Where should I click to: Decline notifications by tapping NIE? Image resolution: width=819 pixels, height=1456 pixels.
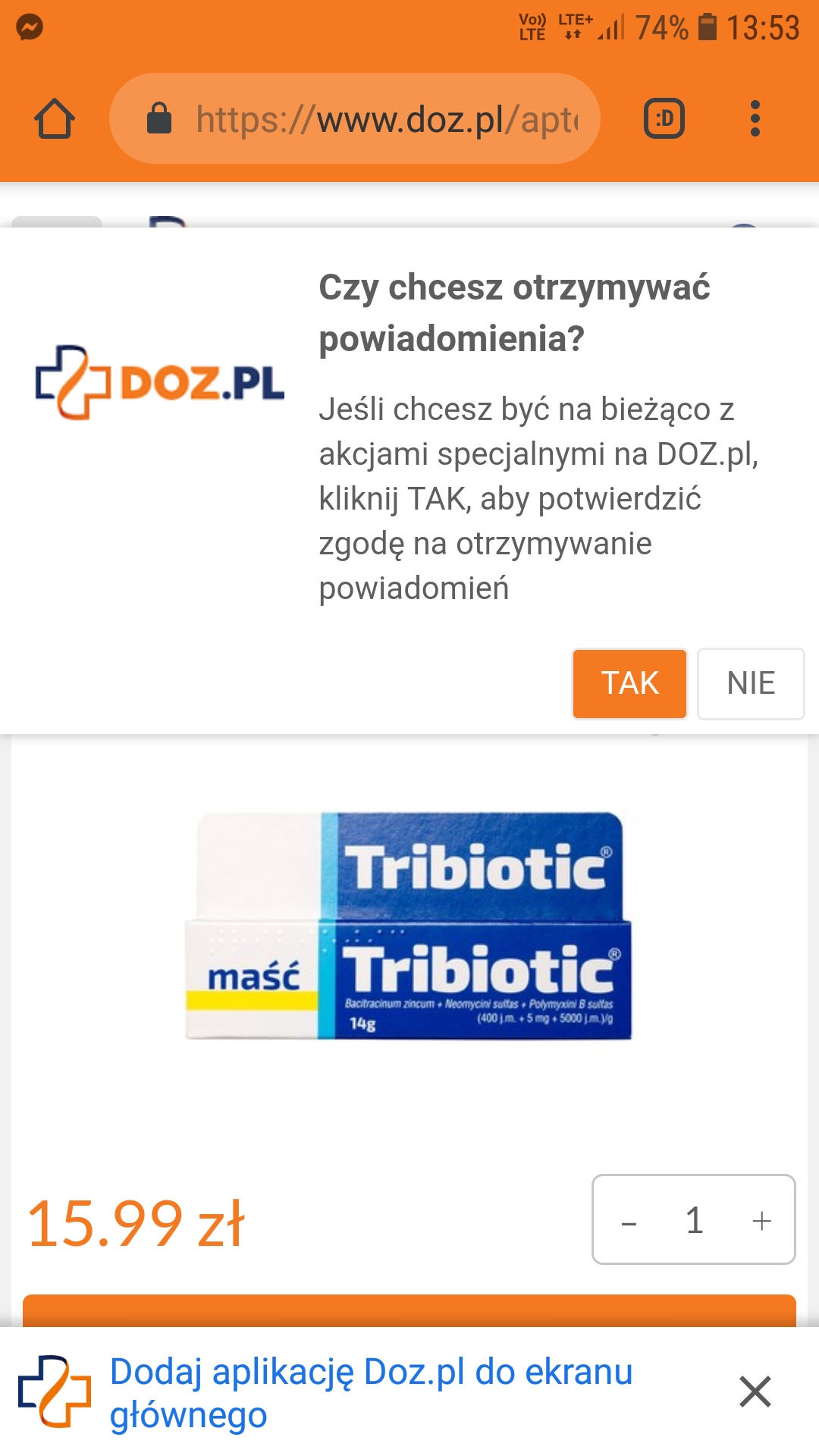[x=750, y=683]
